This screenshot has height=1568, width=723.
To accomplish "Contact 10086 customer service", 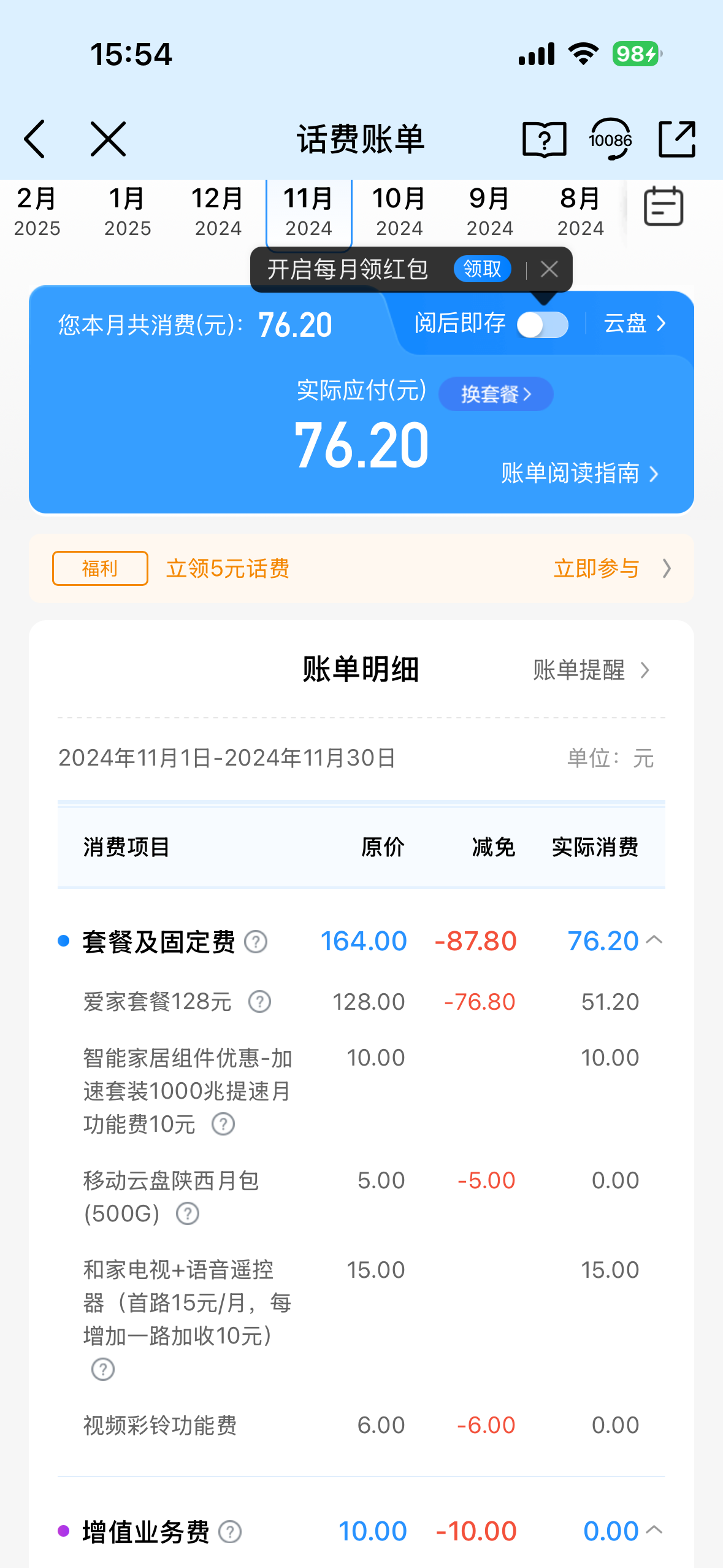I will click(610, 139).
